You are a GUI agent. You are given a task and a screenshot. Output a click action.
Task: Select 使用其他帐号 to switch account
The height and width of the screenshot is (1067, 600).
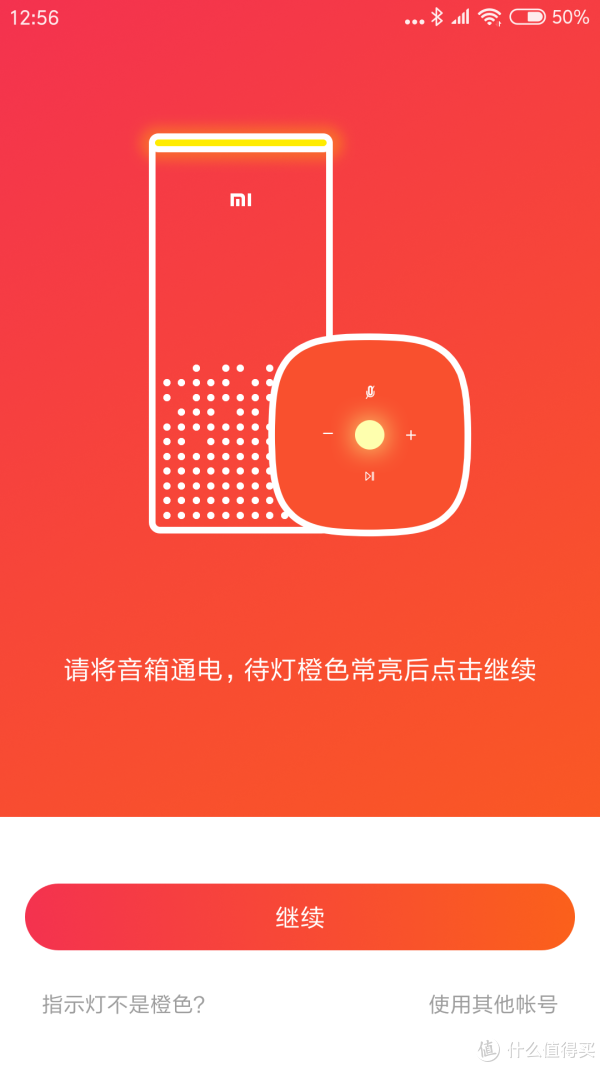click(493, 1004)
